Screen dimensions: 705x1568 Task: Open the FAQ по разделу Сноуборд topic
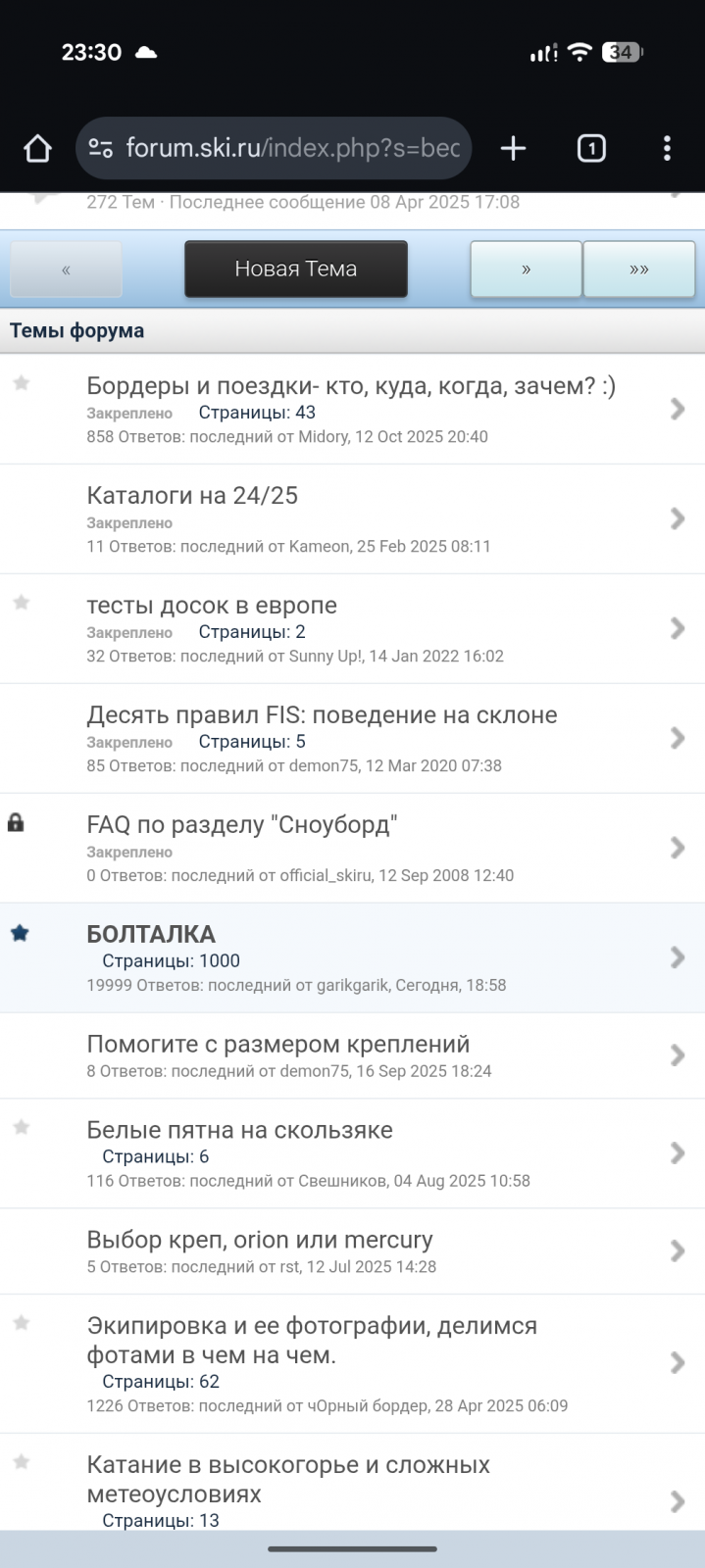(242, 825)
